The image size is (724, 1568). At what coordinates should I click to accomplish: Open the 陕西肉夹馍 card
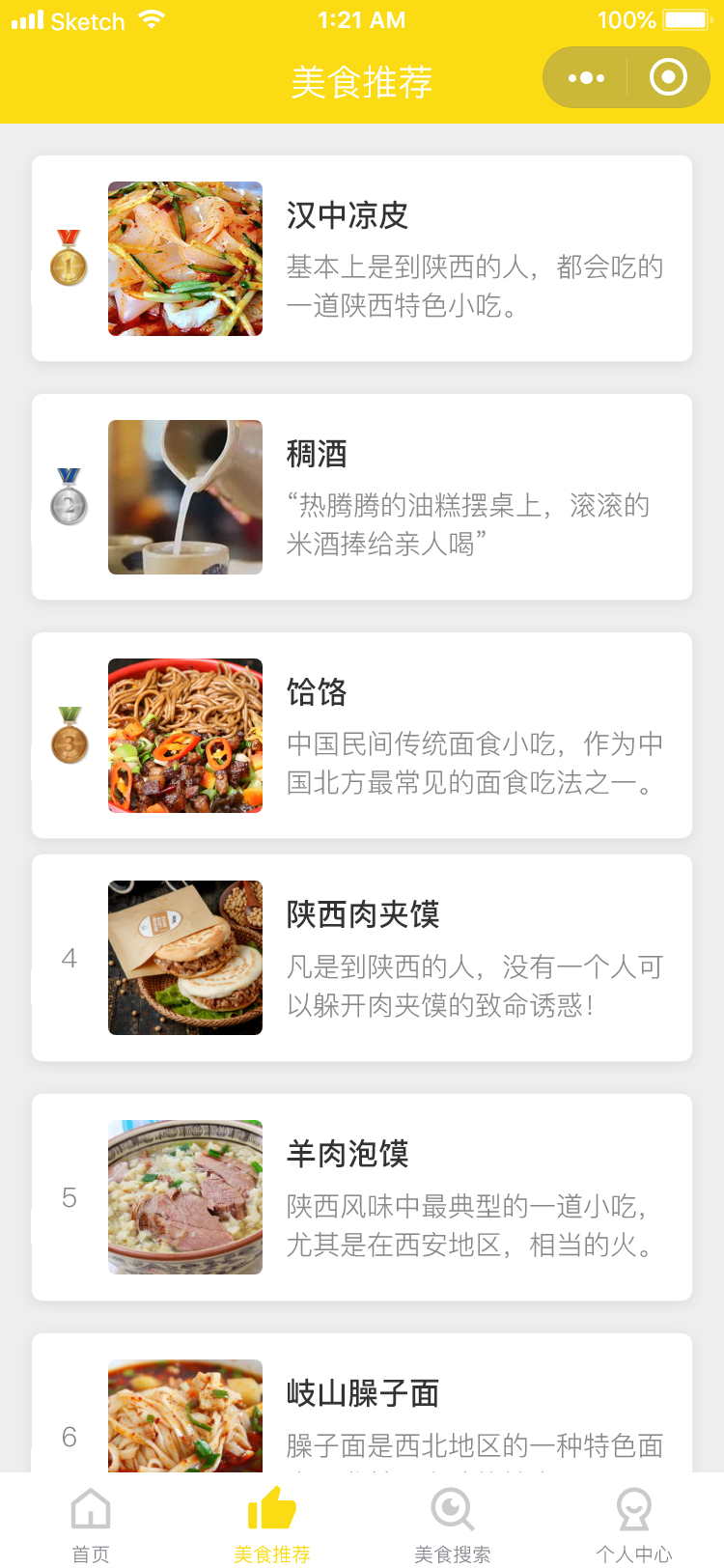tap(362, 958)
